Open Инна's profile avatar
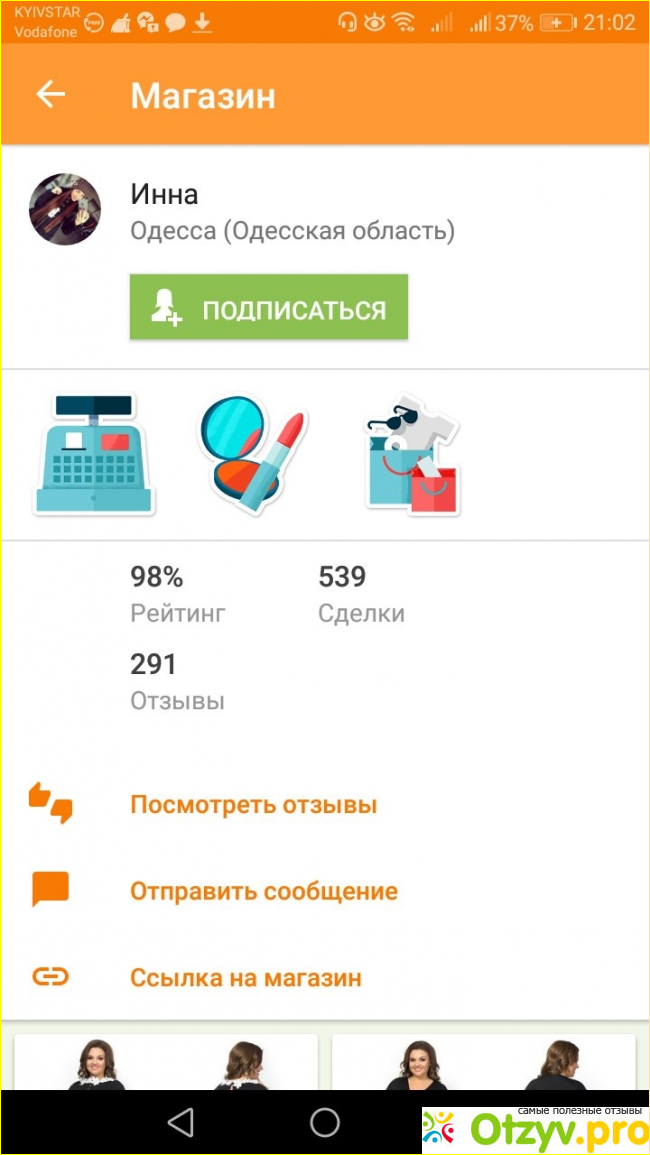 (65, 210)
